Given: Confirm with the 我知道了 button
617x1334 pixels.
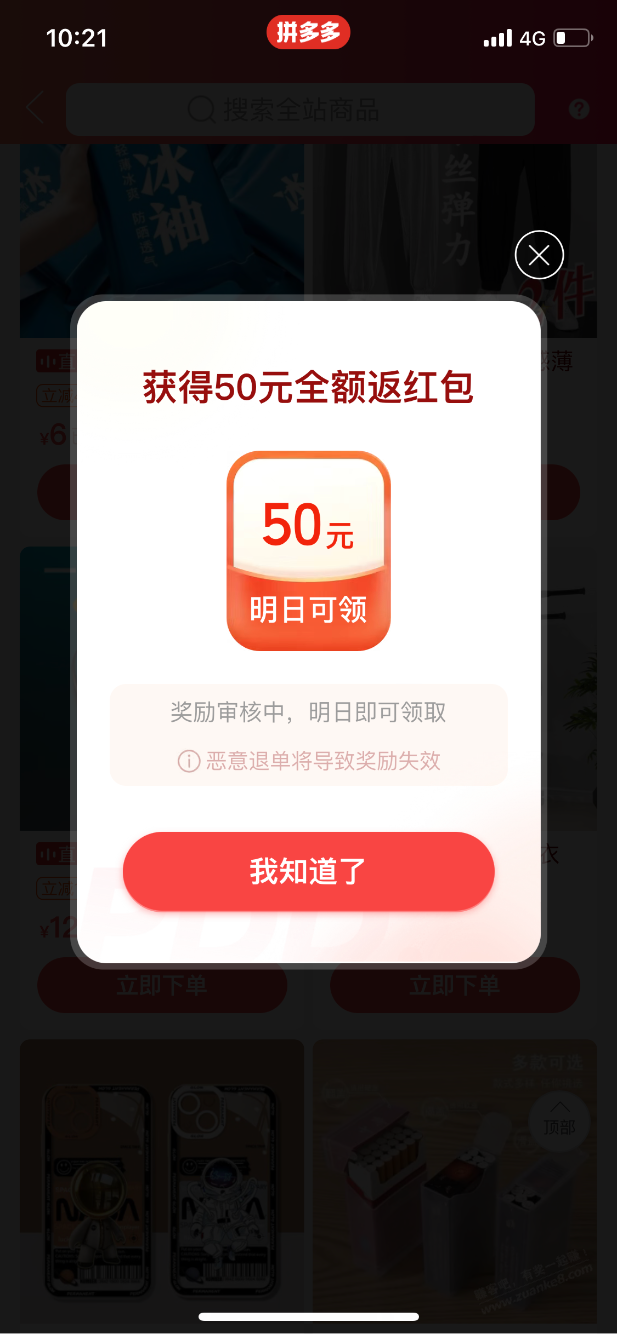Looking at the screenshot, I should click(x=308, y=871).
